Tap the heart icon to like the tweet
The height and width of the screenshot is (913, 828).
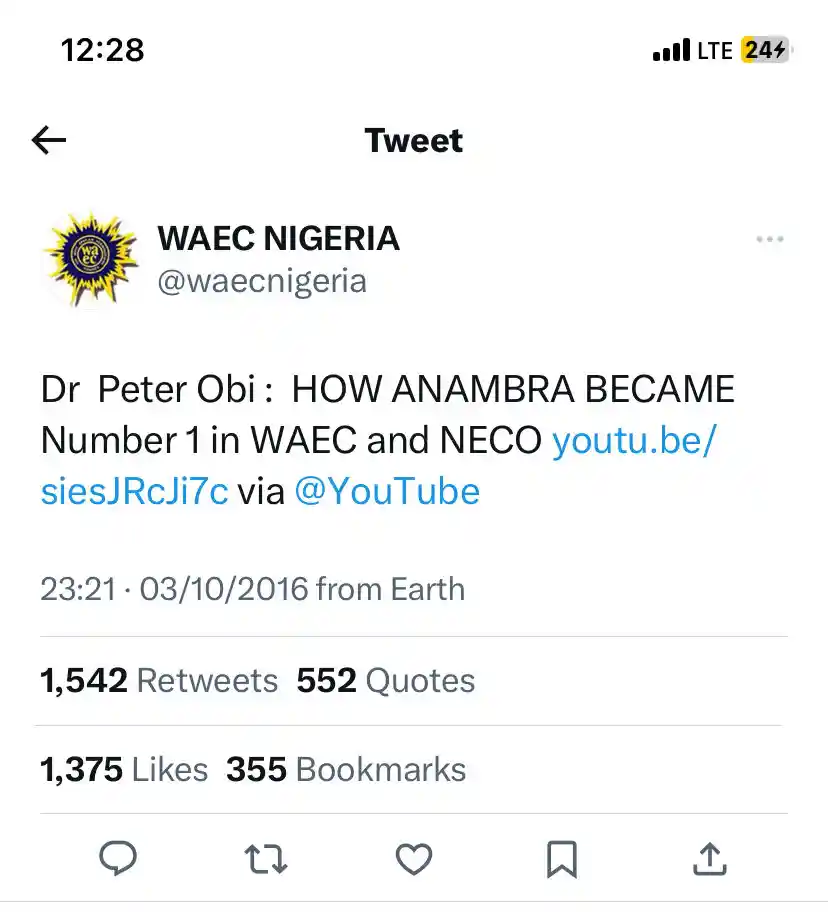(414, 858)
